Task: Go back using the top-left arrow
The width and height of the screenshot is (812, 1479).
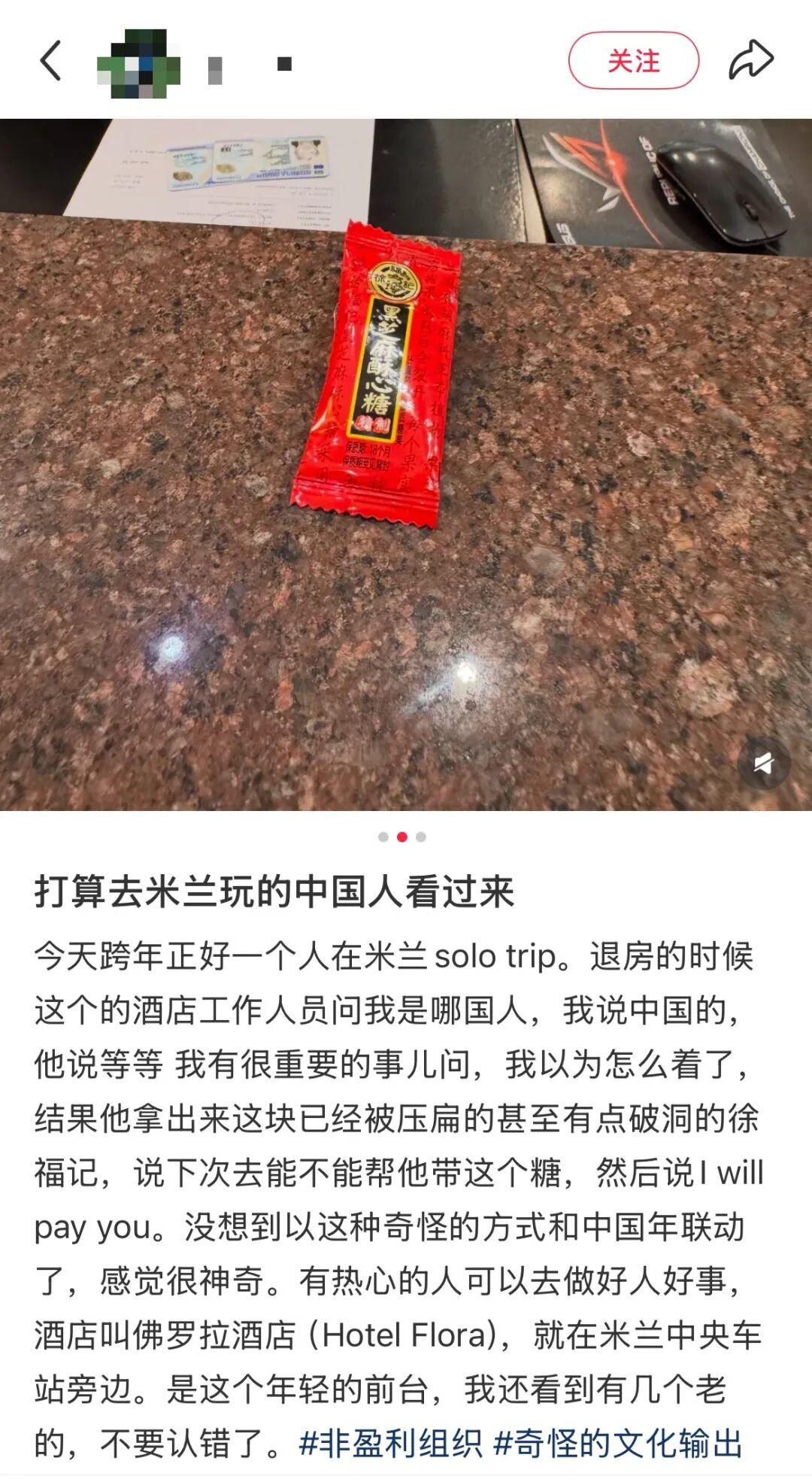Action: 51,61
